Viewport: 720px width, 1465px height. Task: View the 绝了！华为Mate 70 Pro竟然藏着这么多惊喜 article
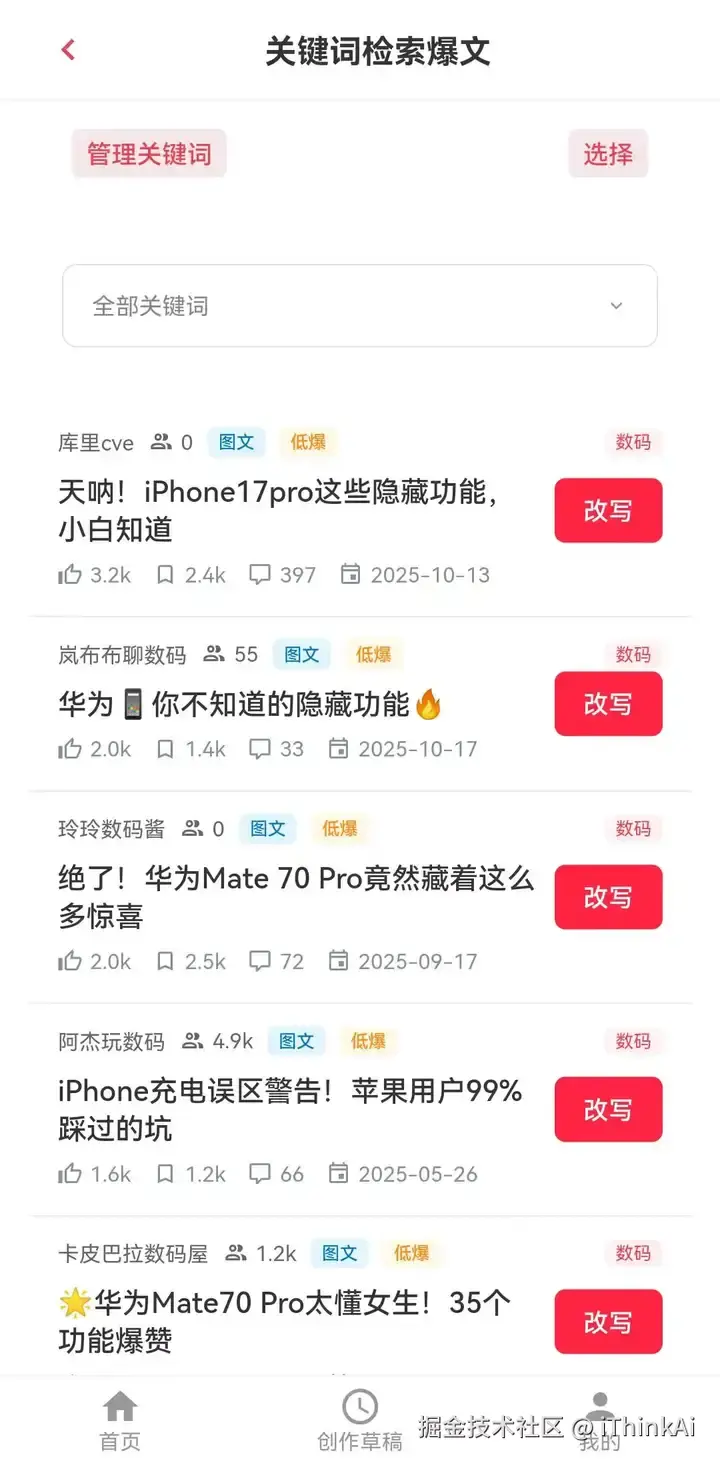(x=296, y=897)
